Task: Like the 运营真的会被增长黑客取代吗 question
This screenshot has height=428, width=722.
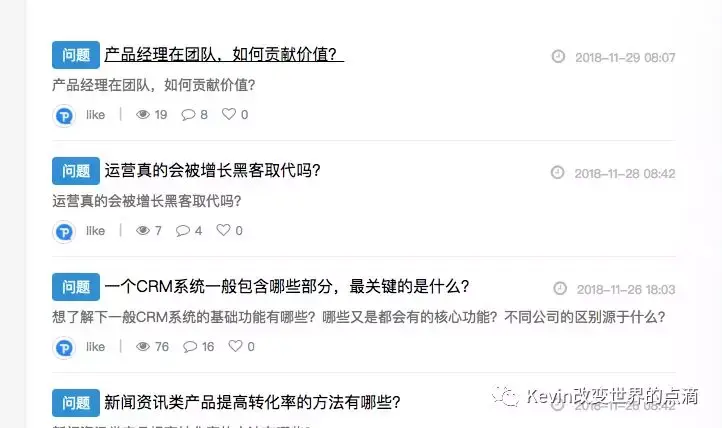Action: click(229, 231)
